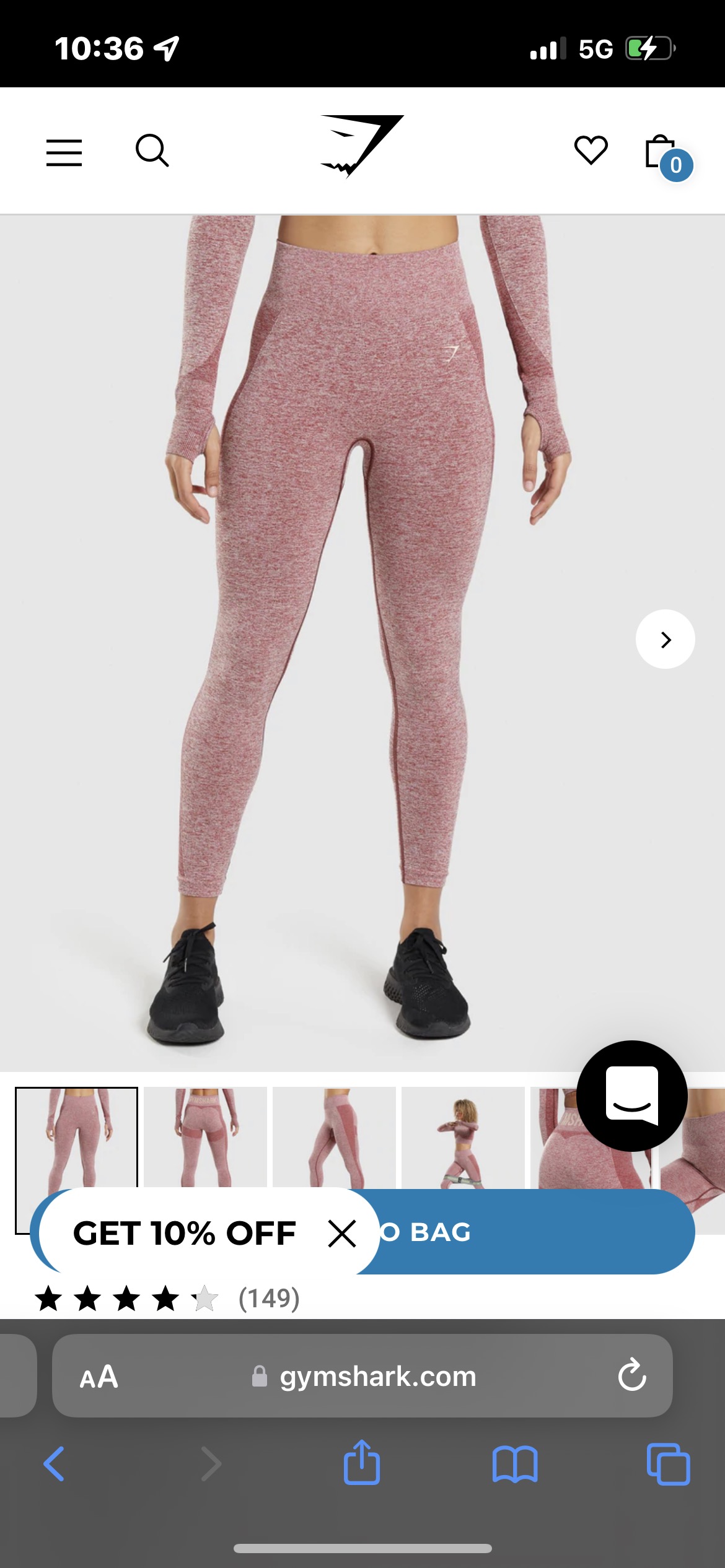Open the Get 10% Off offer

185,1233
